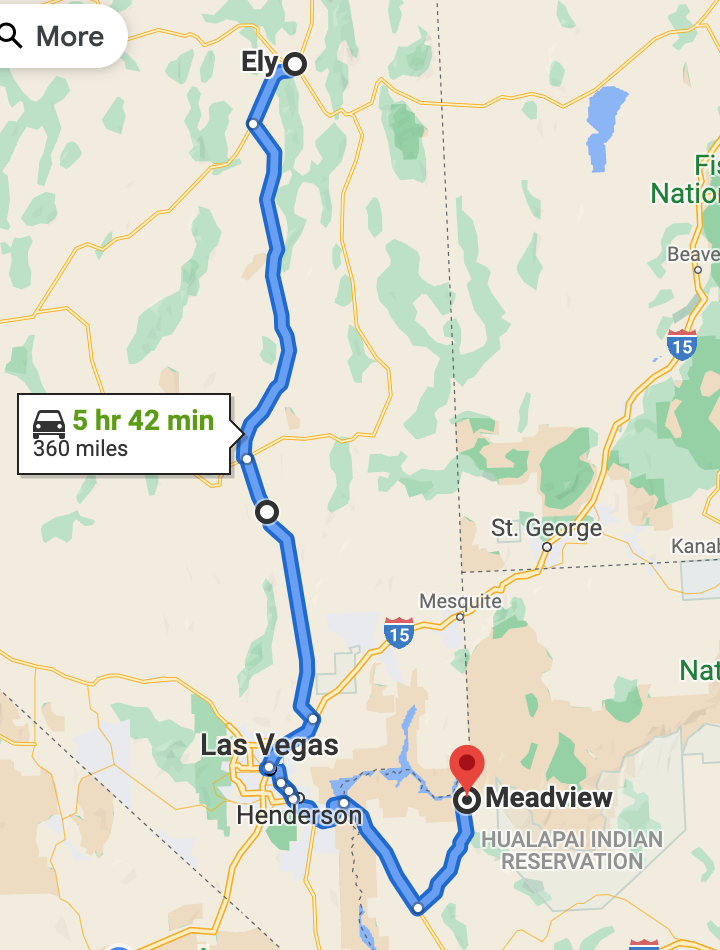Select the Las Vegas city label
This screenshot has height=950, width=720.
[x=269, y=745]
